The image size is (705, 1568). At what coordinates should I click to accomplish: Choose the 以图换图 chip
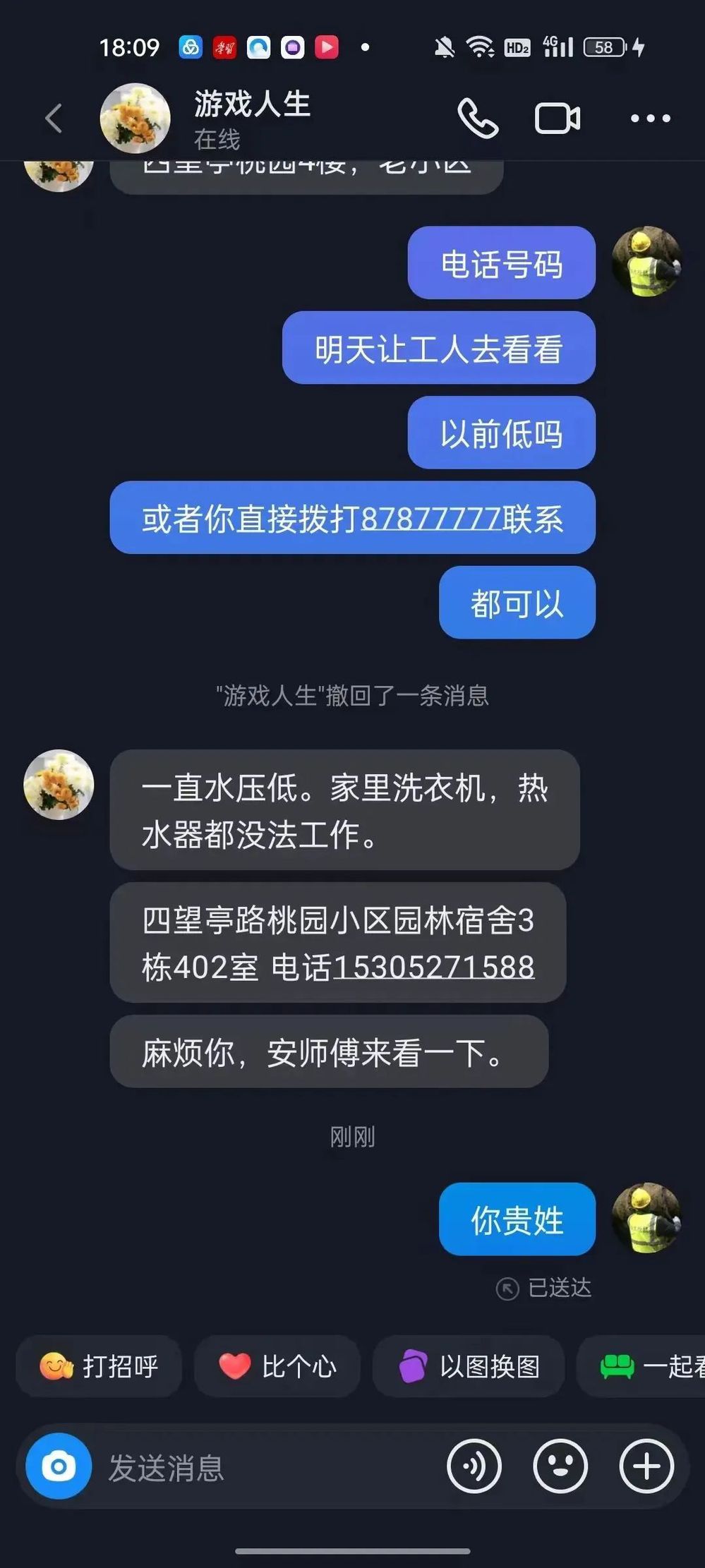[469, 1366]
